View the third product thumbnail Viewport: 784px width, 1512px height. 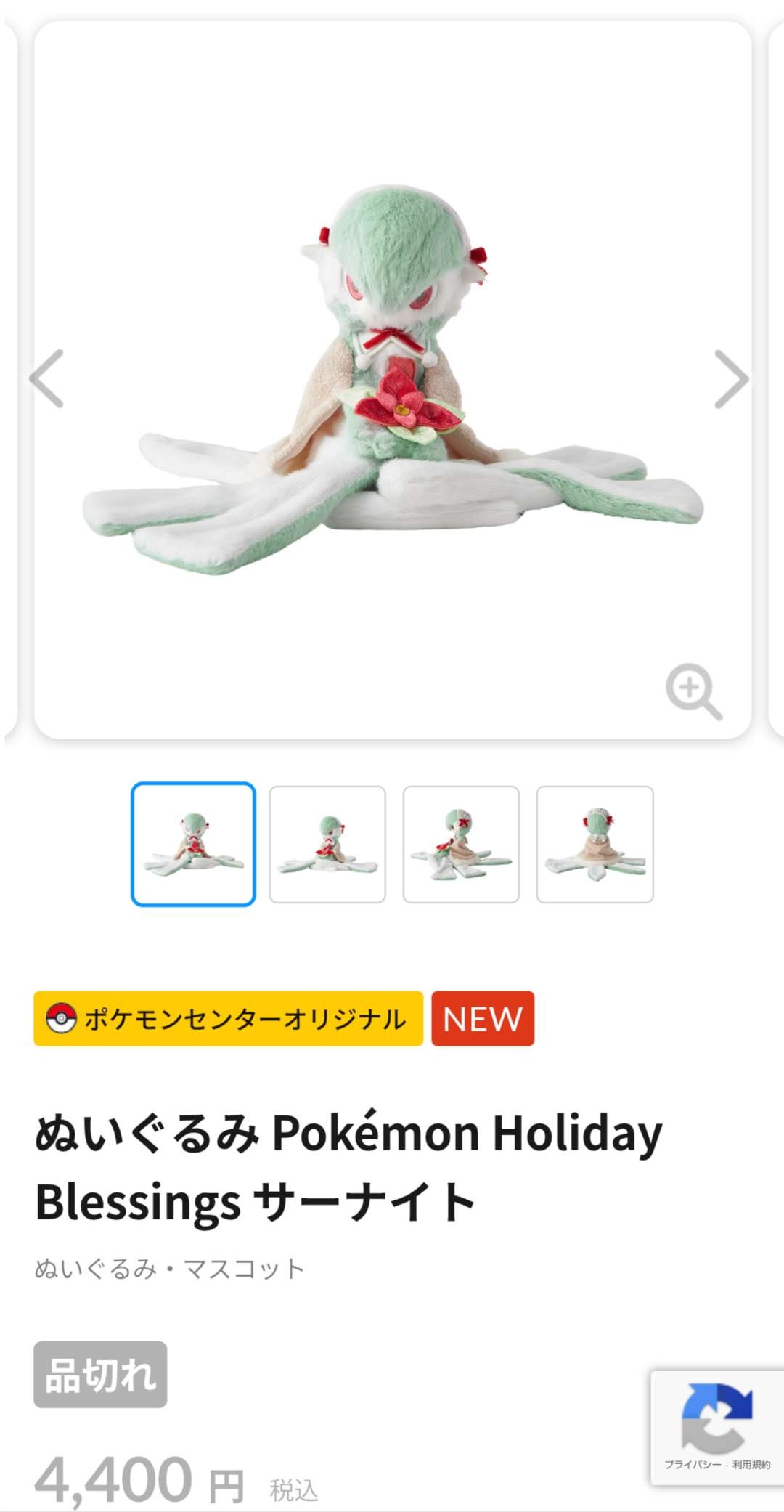coord(461,844)
